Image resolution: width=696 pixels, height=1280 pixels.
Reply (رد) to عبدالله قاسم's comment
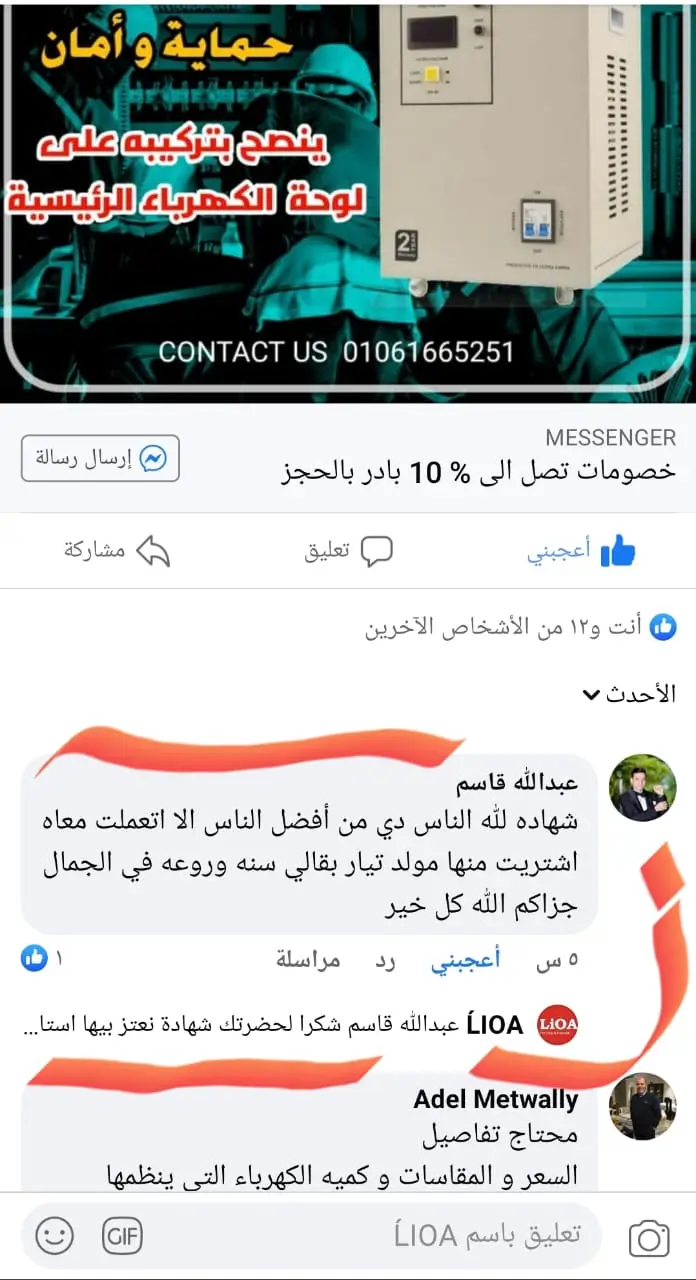[x=385, y=960]
